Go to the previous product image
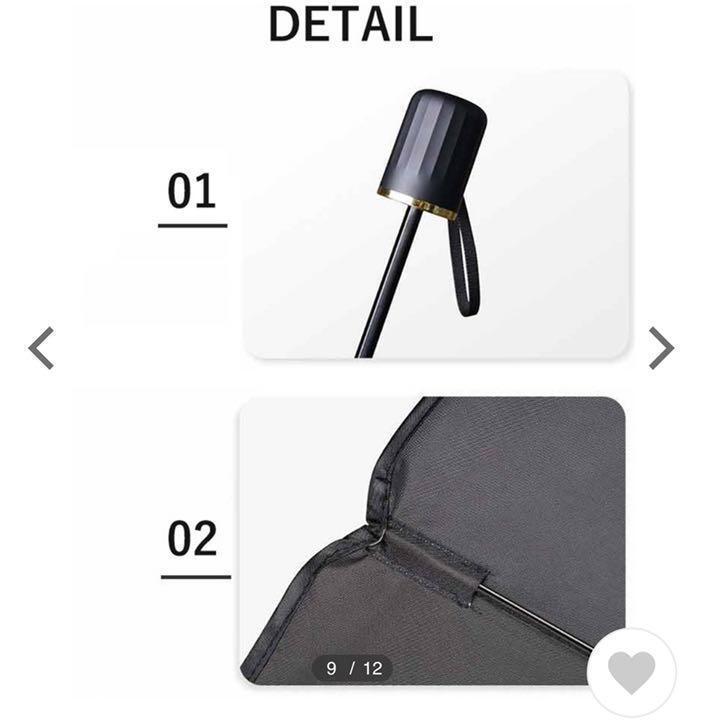This screenshot has width=704, height=720. click(x=41, y=348)
